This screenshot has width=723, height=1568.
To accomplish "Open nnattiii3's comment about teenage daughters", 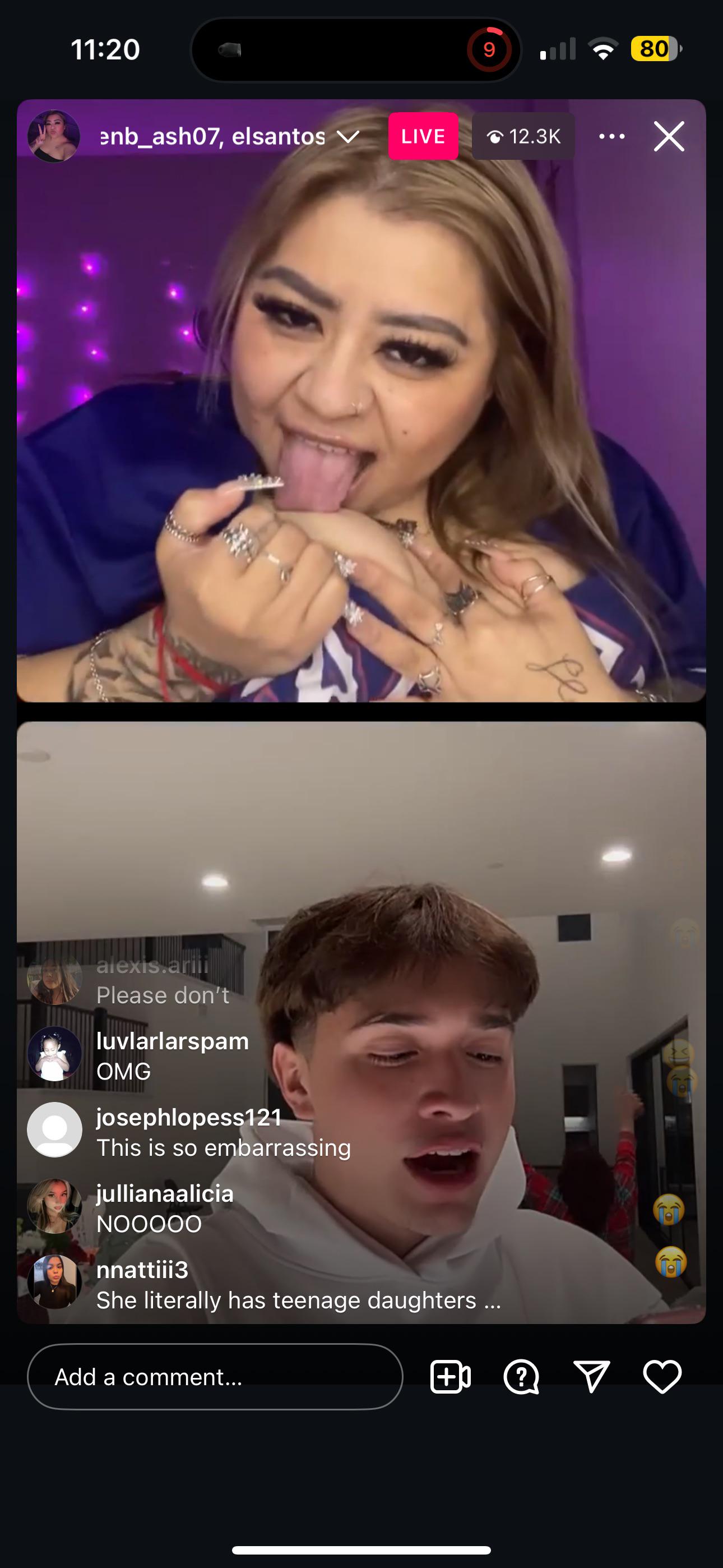I will tap(298, 1284).
